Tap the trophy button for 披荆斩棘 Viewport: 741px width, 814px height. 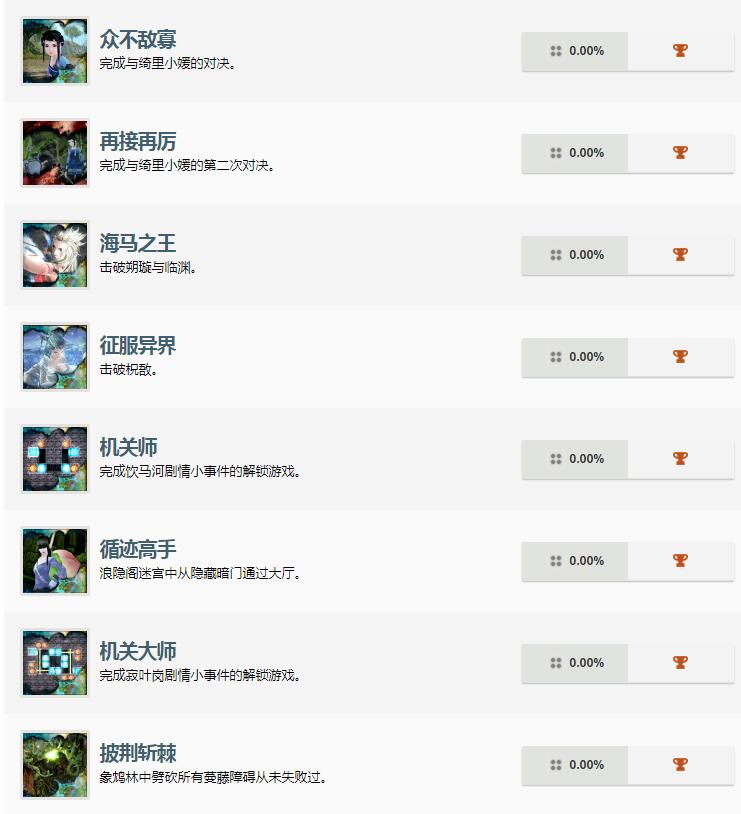pyautogui.click(x=680, y=765)
